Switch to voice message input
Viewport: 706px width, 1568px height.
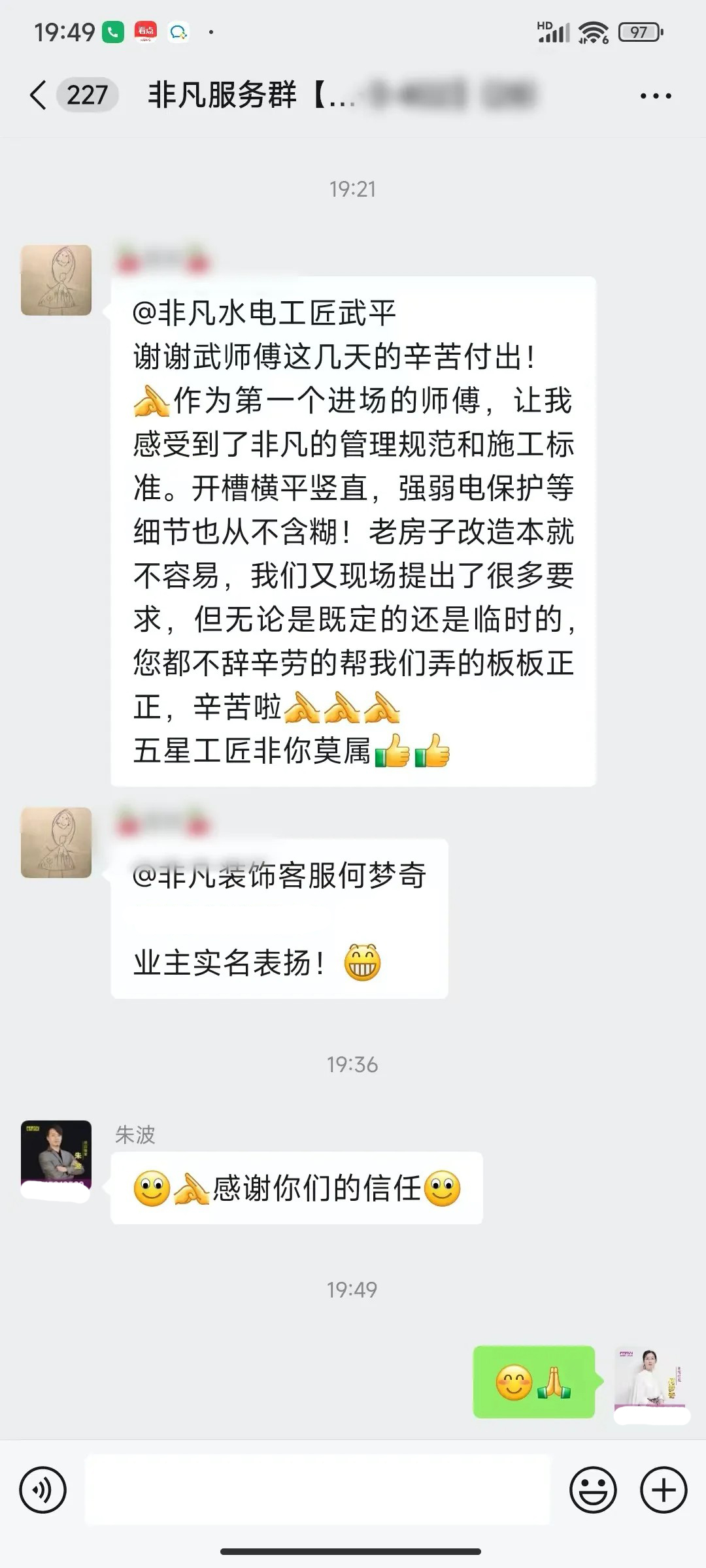(x=43, y=1490)
